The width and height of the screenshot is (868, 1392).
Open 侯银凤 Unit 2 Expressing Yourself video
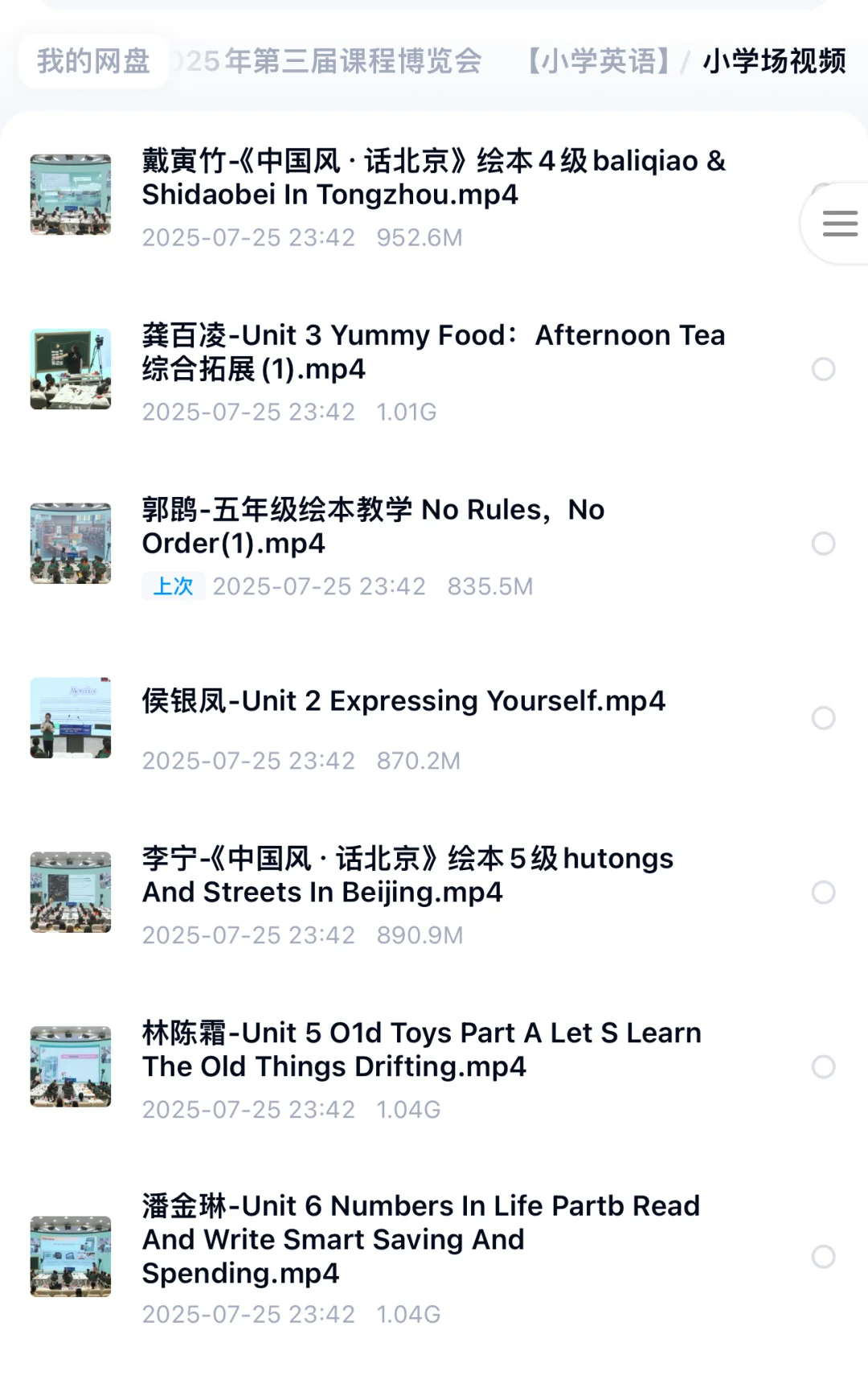(403, 701)
